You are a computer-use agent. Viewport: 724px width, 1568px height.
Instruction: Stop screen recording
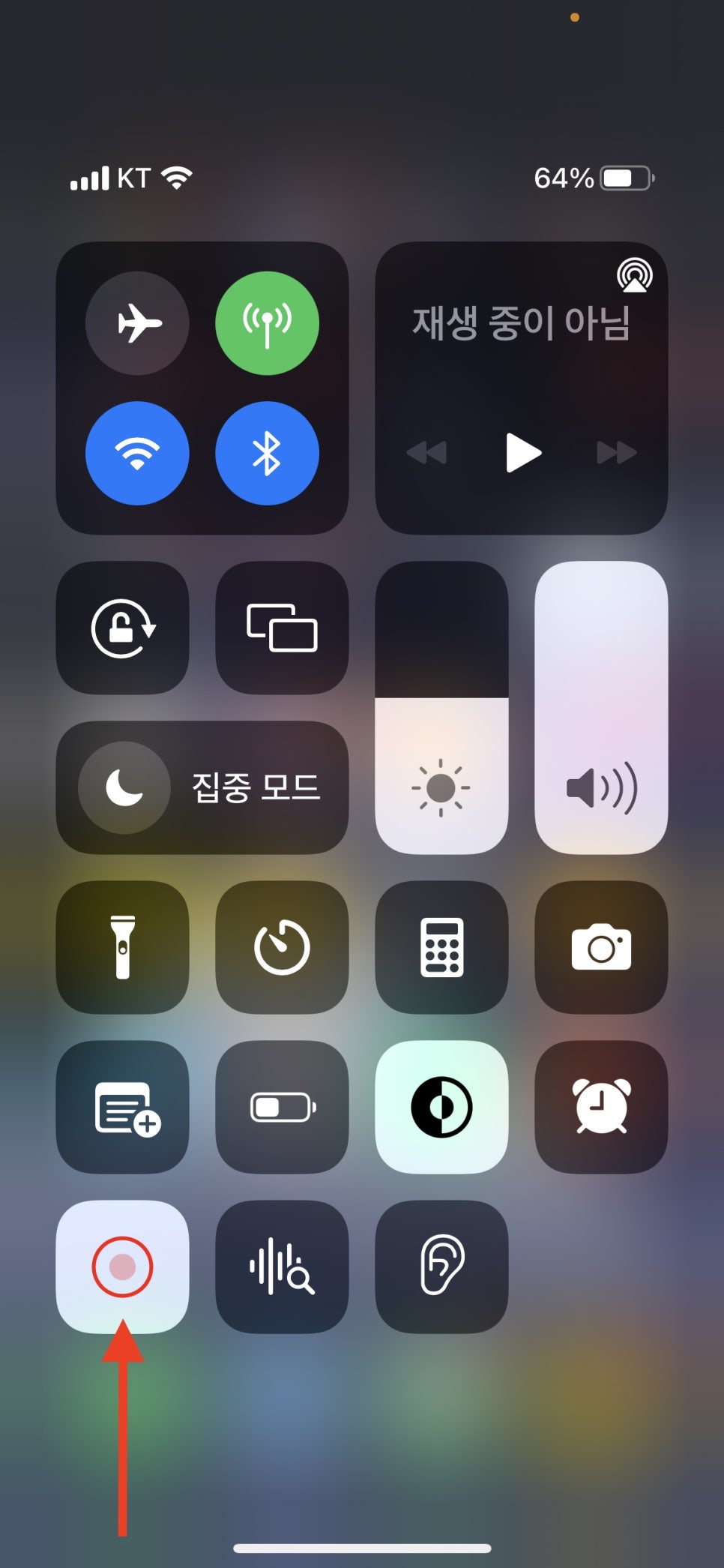coord(122,1267)
